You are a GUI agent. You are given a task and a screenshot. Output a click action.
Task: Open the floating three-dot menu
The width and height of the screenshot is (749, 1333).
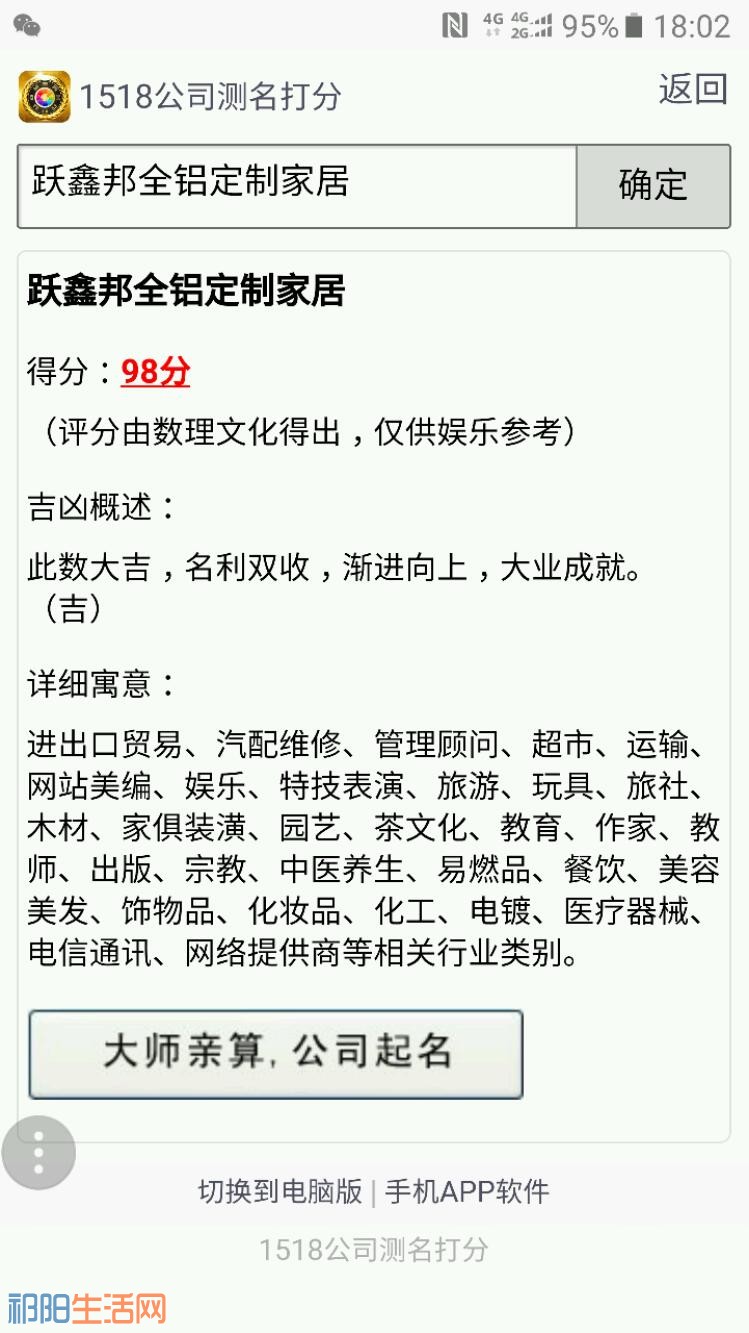coord(38,1153)
